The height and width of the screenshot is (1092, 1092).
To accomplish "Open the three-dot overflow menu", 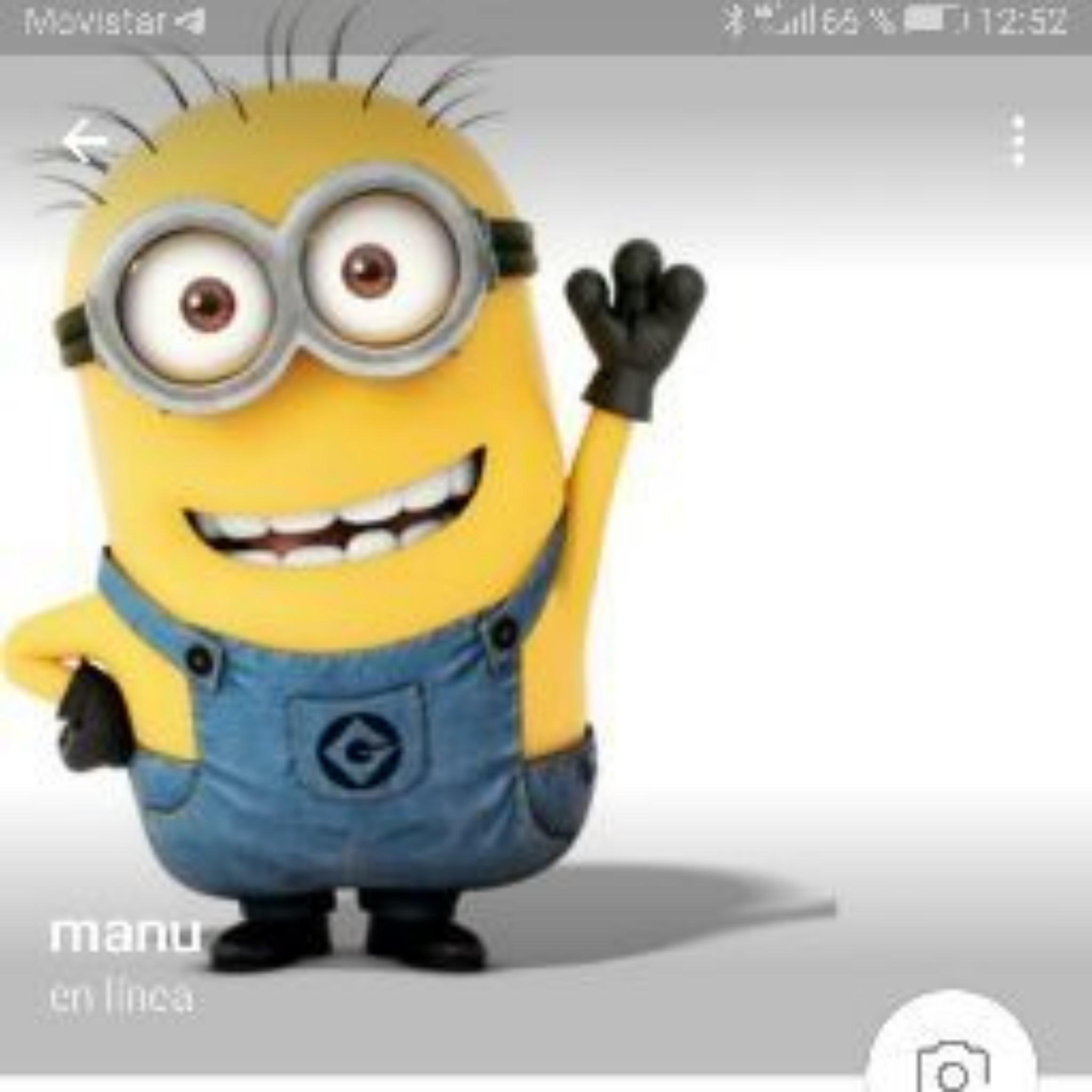I will click(x=1018, y=141).
